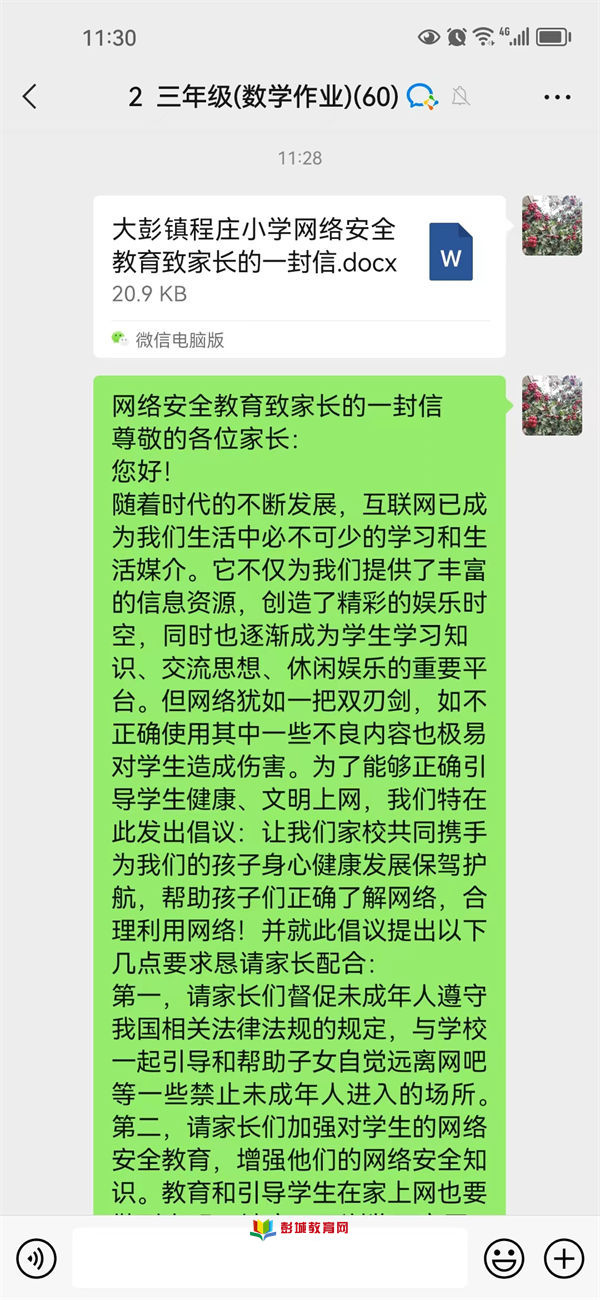
Task: Open the plus attachment menu
Action: pyautogui.click(x=564, y=1258)
